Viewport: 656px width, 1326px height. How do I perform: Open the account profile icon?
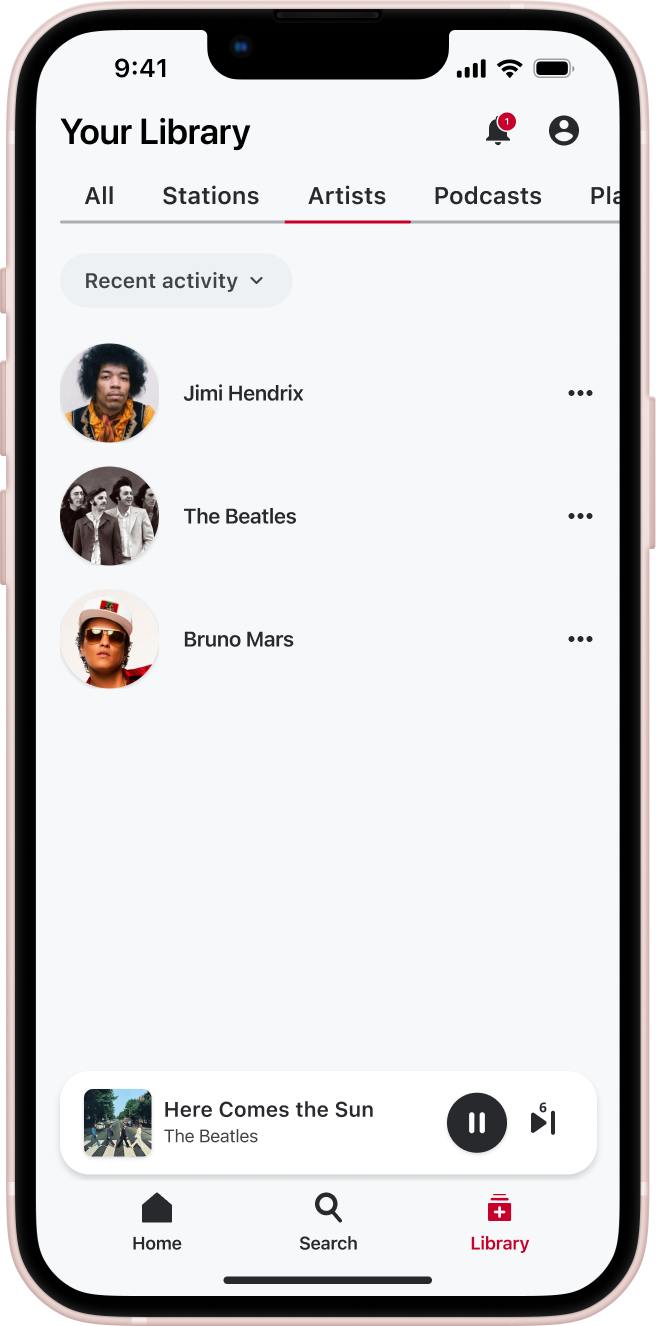(x=564, y=131)
